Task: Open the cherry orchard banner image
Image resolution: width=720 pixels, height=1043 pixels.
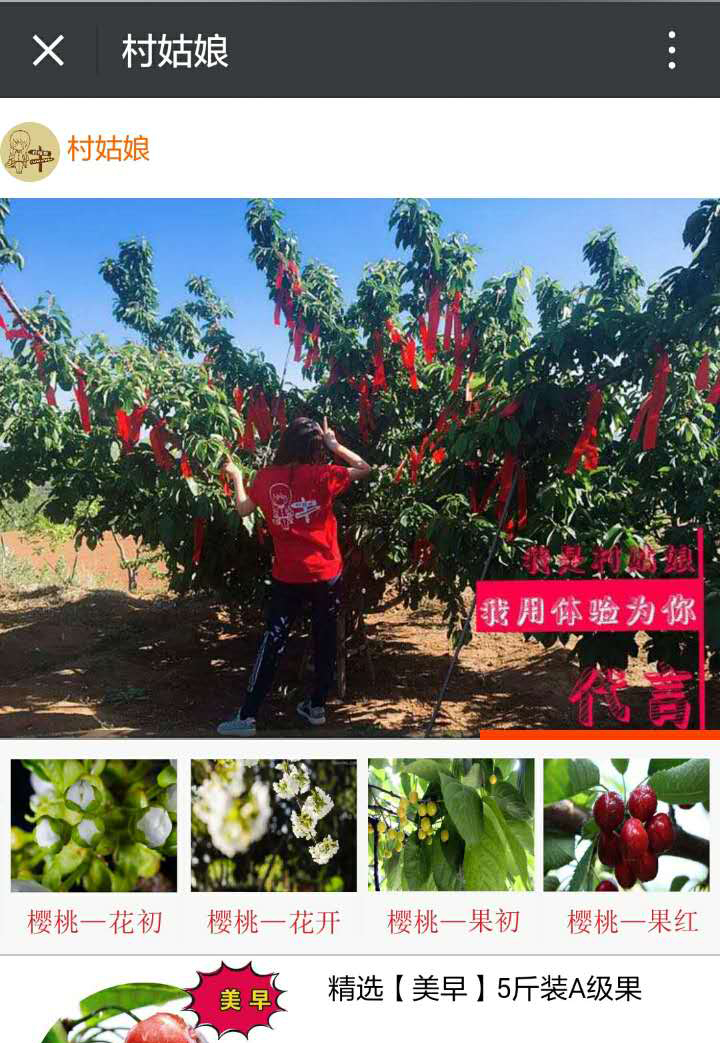Action: pyautogui.click(x=360, y=467)
